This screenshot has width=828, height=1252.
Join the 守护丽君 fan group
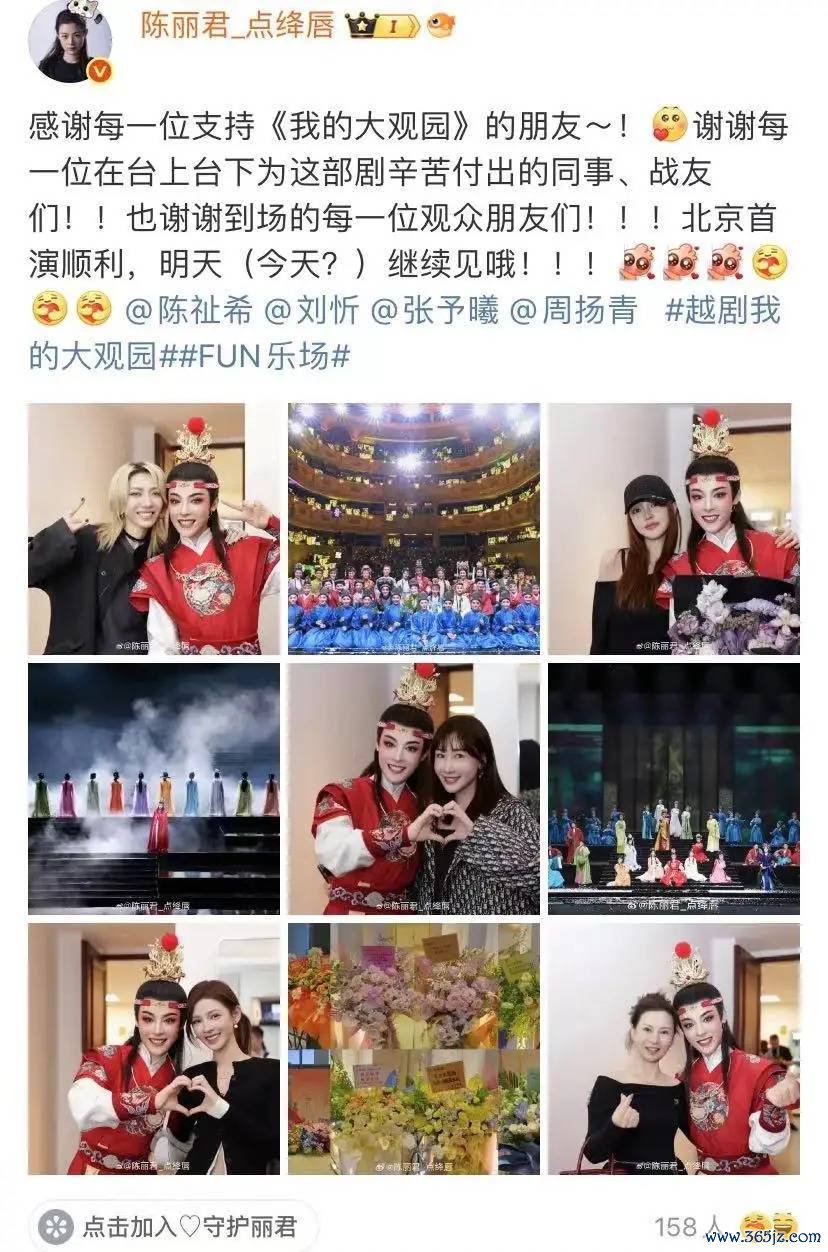[x=173, y=1227]
